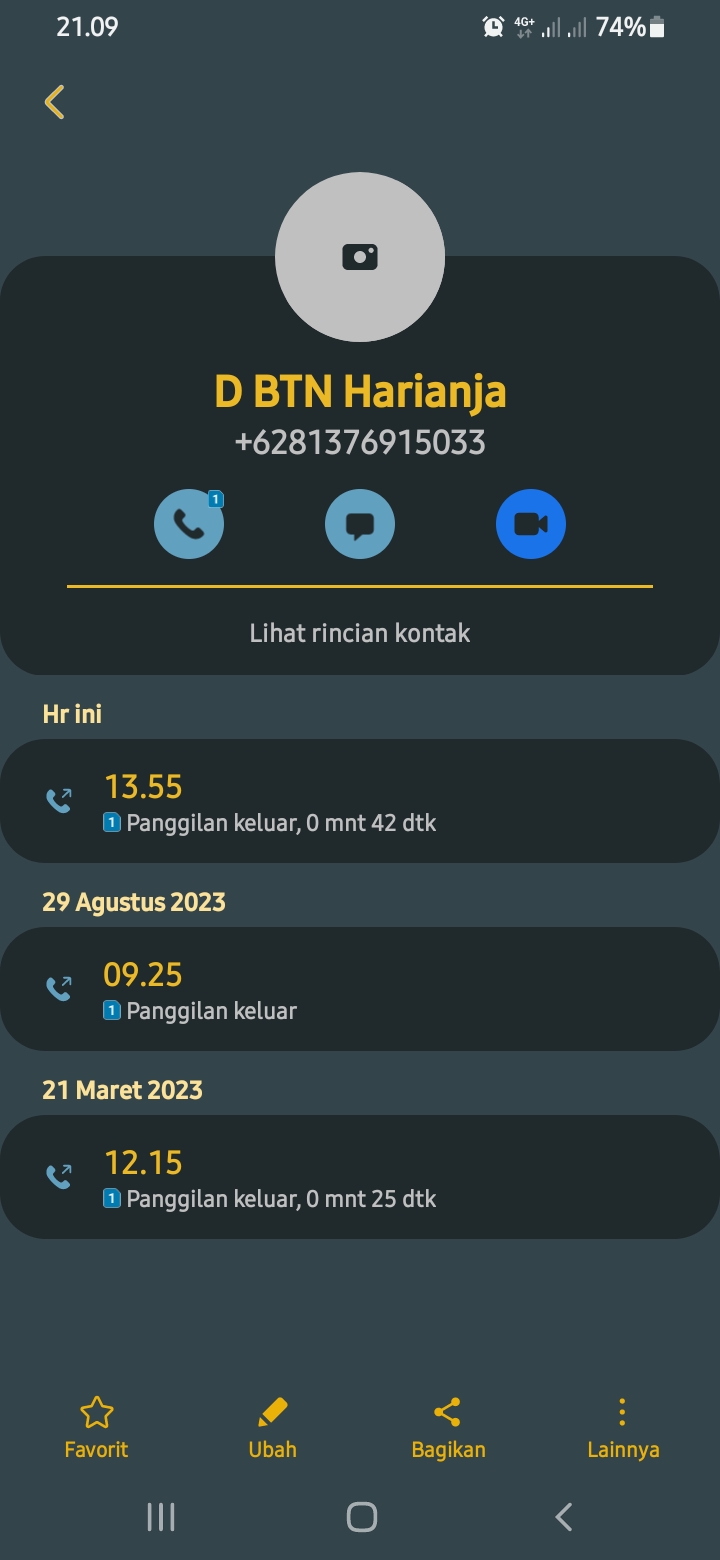Open Lihat rincian kontak

tap(360, 633)
